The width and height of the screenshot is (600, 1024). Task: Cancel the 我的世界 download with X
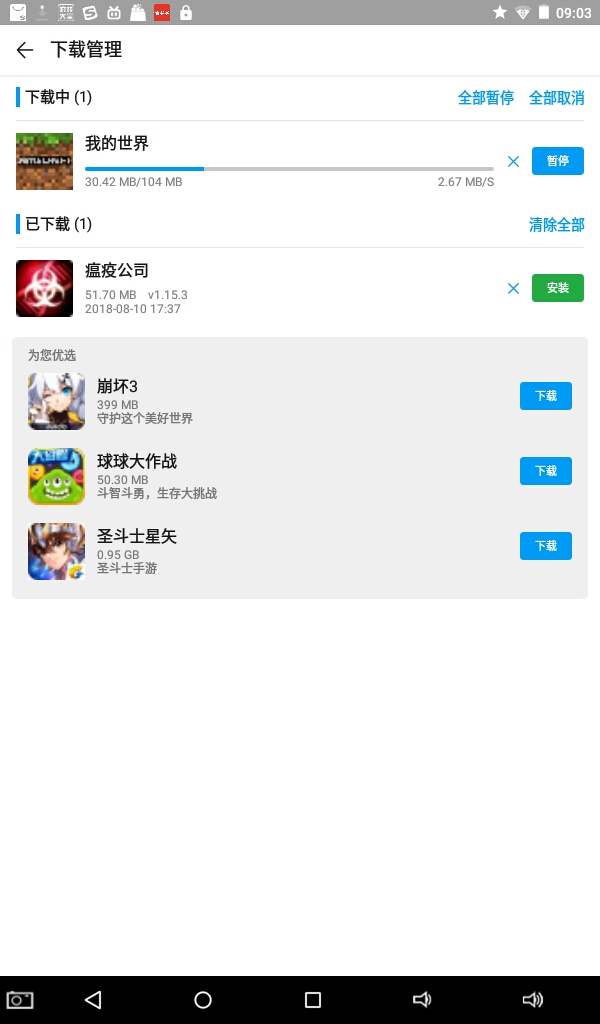tap(513, 161)
